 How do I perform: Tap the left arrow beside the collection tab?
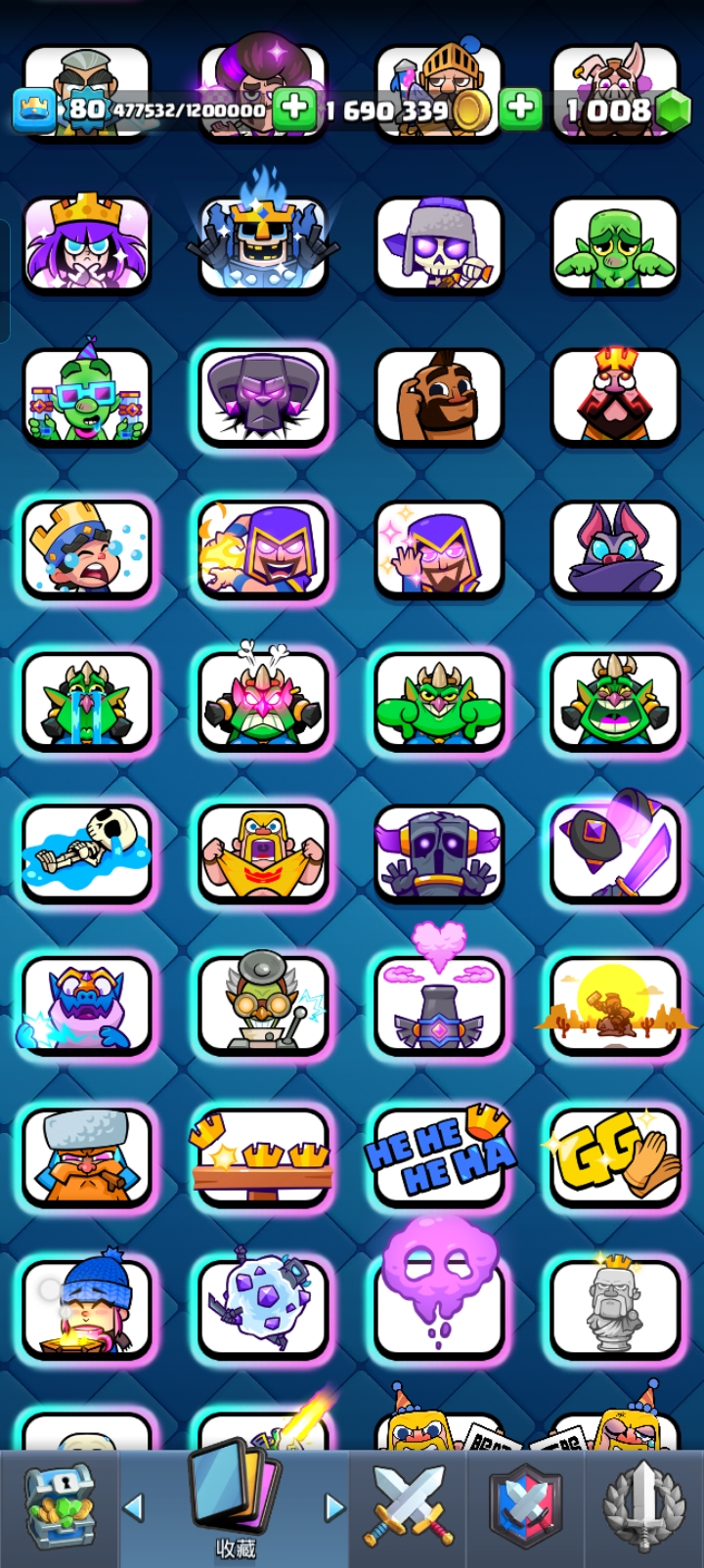(134, 1507)
